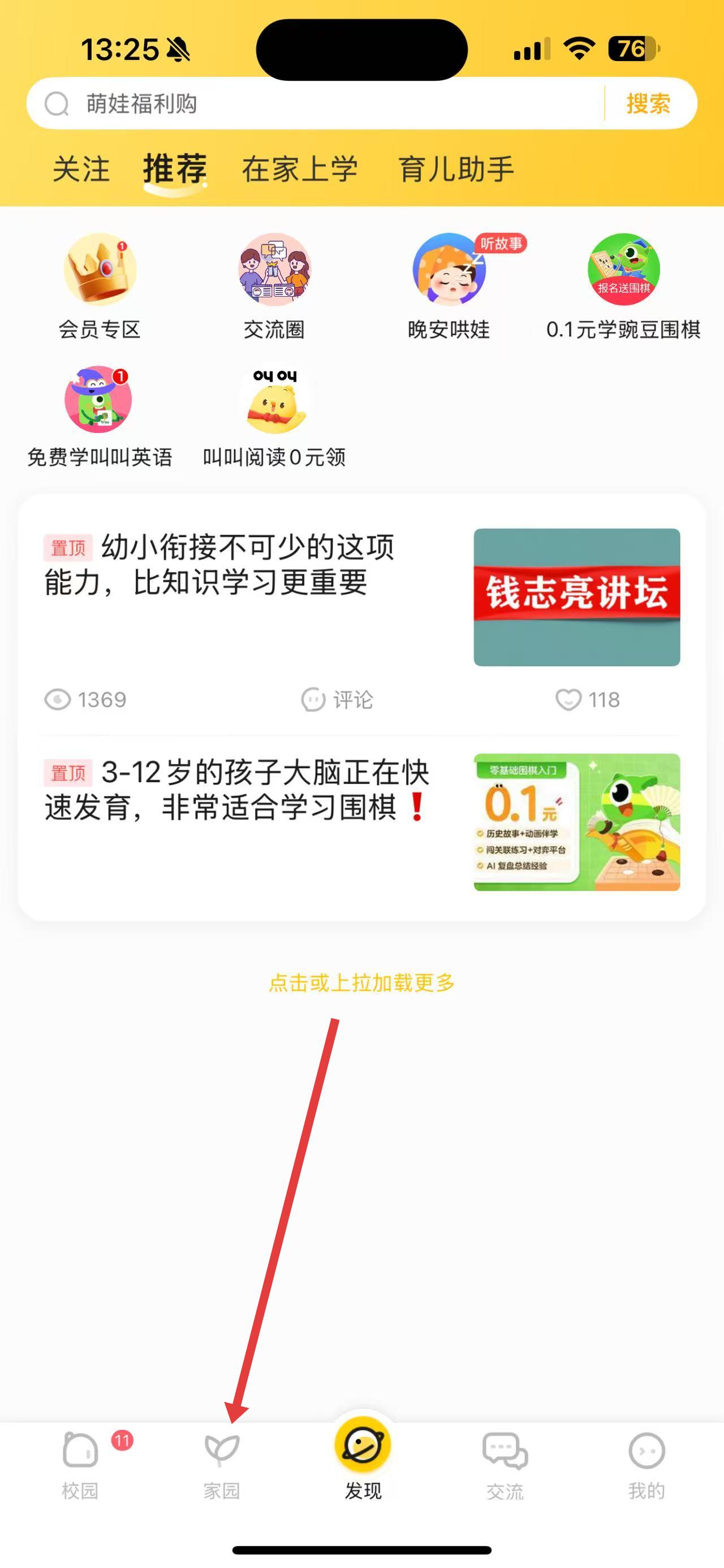Tap the 搜索 button
This screenshot has height=1568, width=724.
click(x=648, y=103)
